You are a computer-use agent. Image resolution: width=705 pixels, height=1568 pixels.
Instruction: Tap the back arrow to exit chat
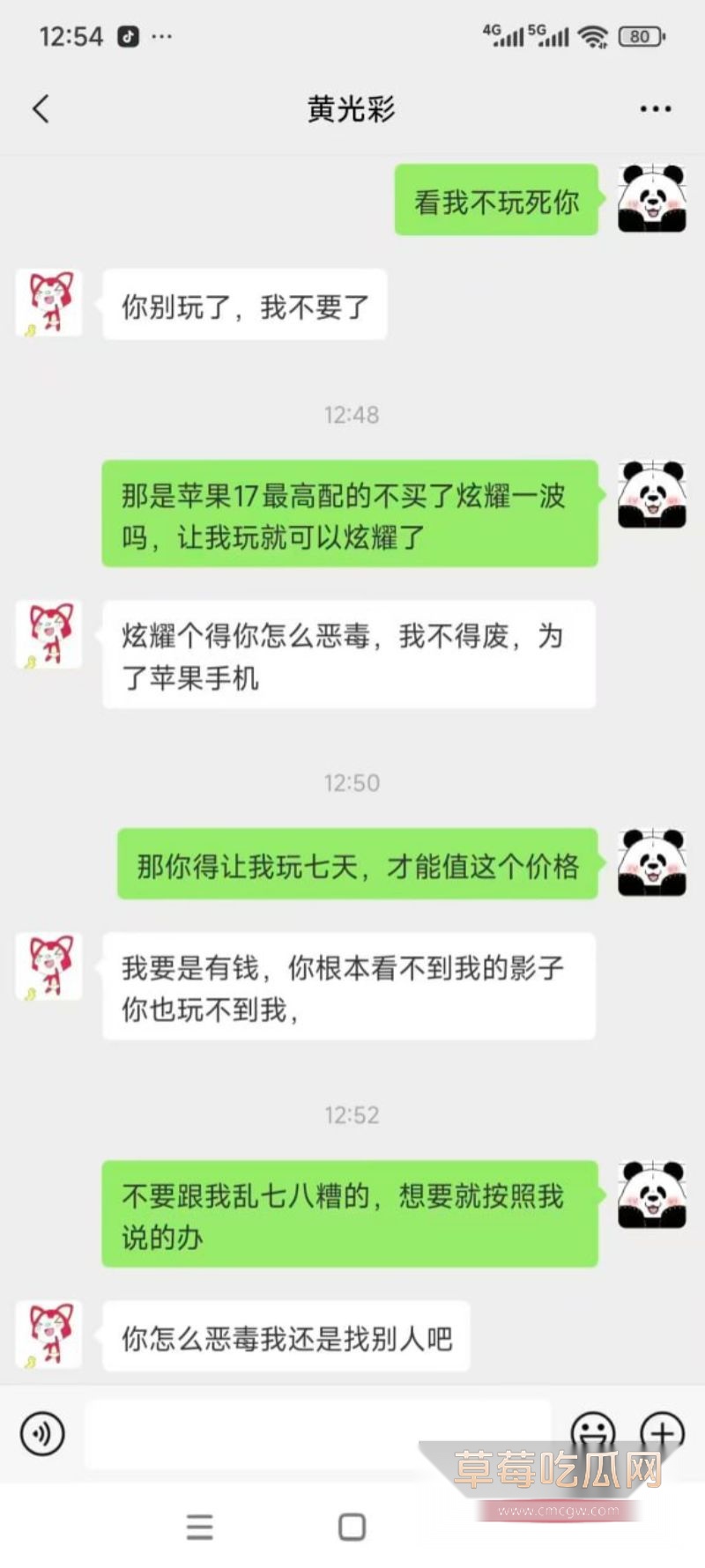tap(39, 107)
